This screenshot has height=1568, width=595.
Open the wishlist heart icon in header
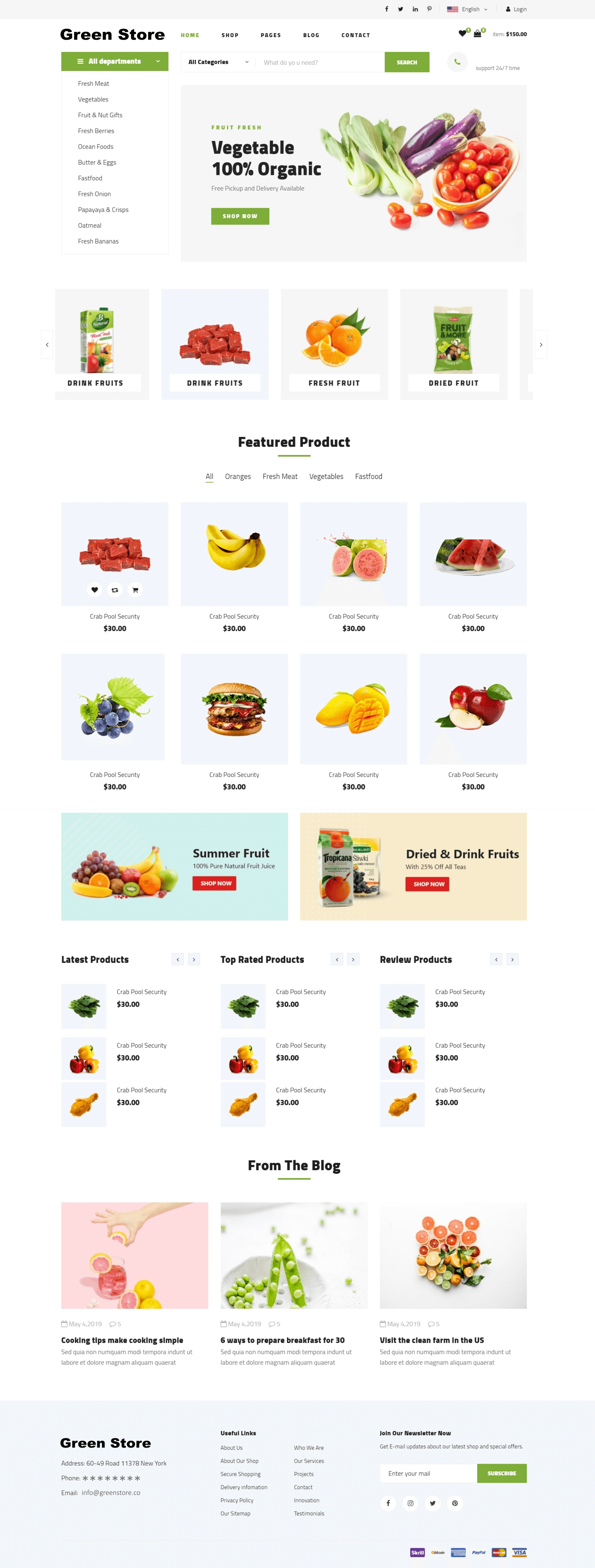[462, 33]
